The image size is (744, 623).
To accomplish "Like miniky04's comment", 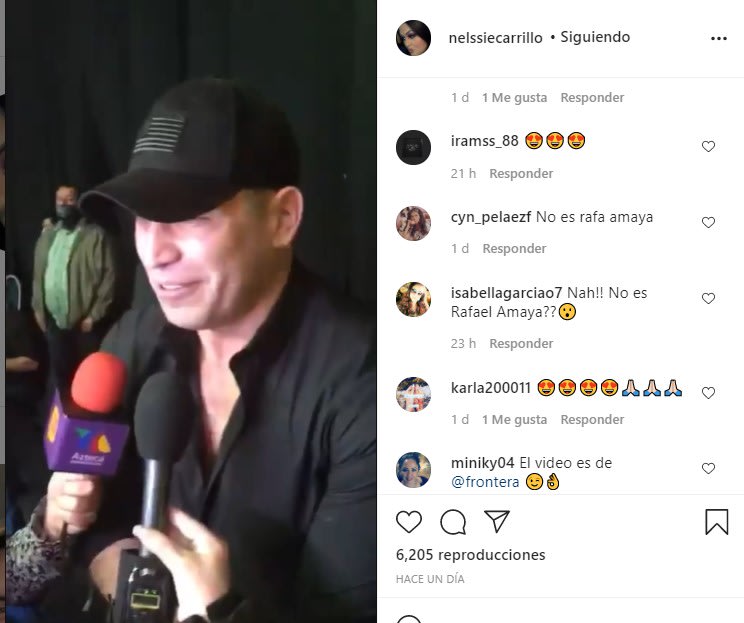I will coord(708,468).
